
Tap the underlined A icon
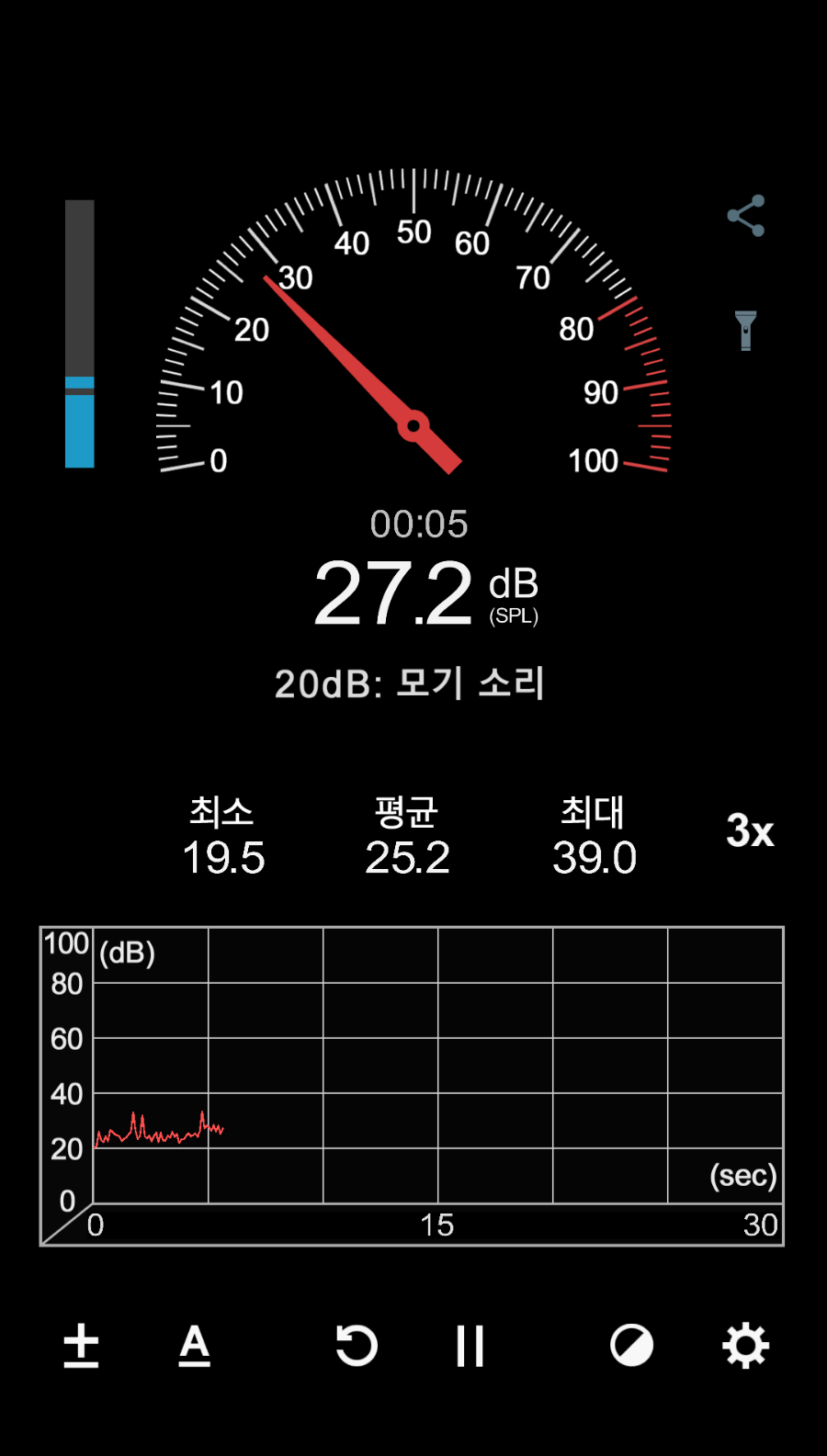click(x=194, y=1346)
